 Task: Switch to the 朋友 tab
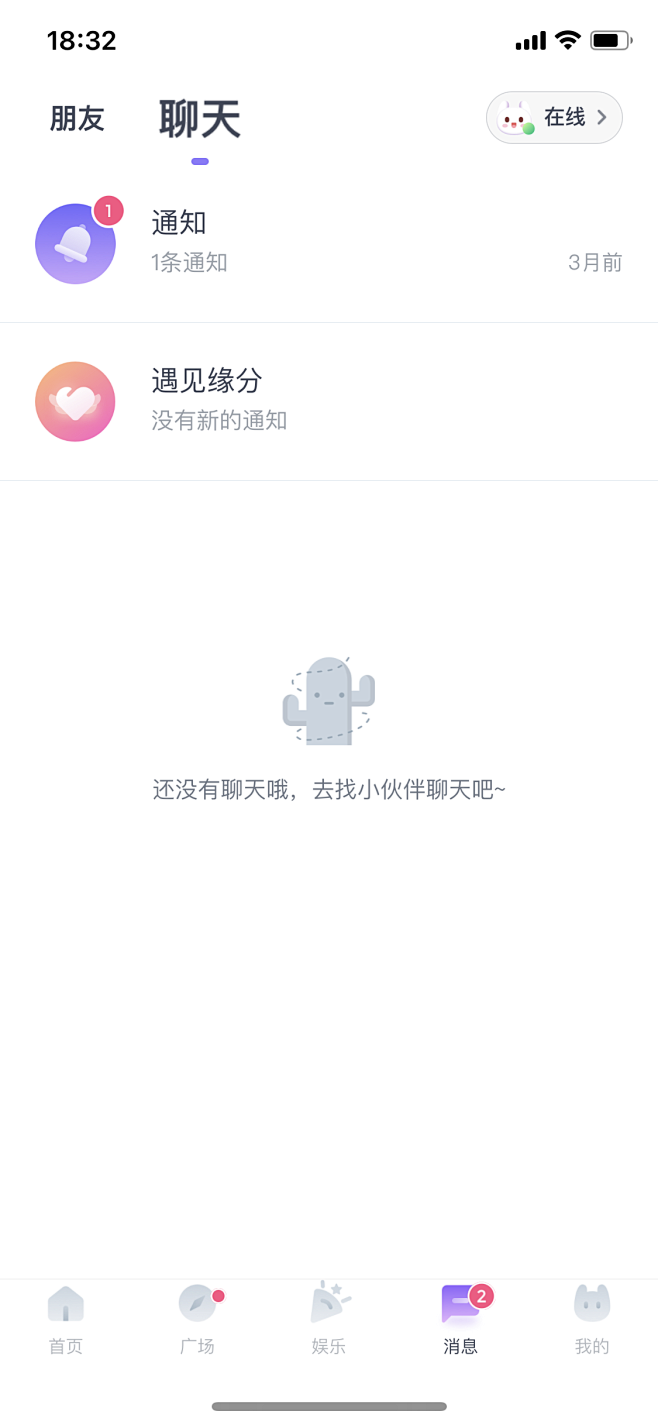77,119
